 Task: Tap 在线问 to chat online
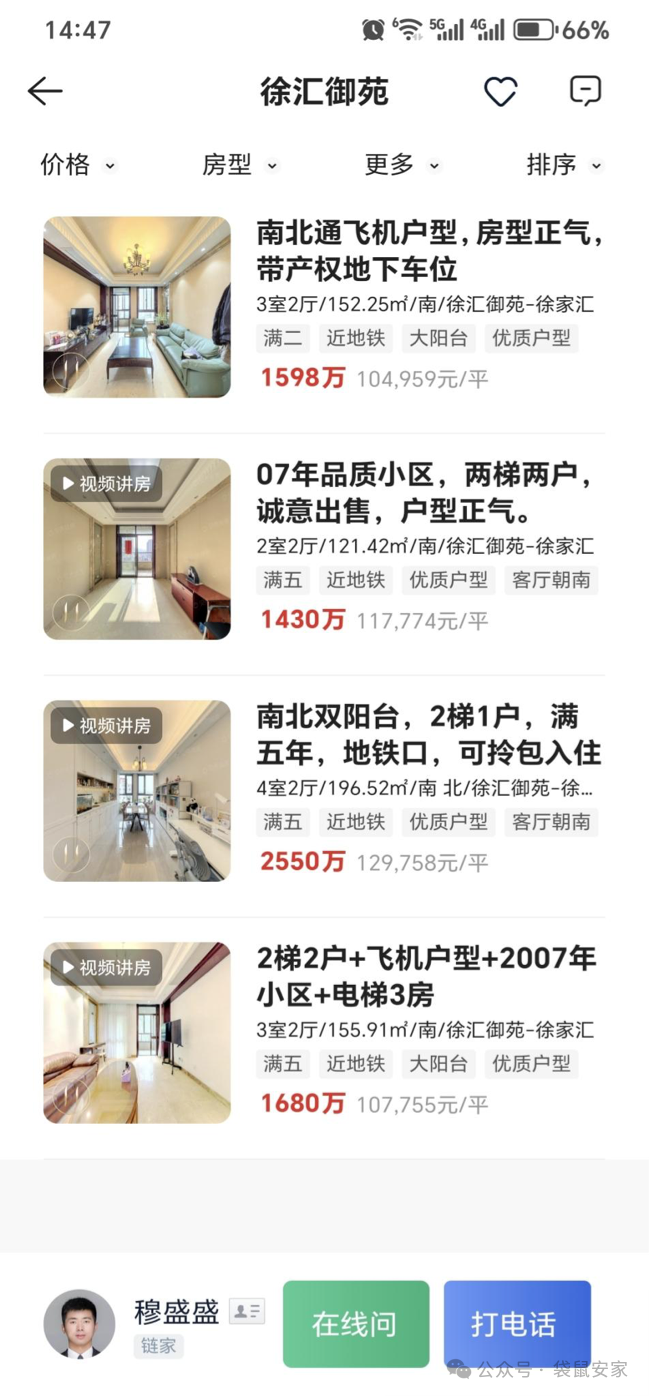point(355,1324)
